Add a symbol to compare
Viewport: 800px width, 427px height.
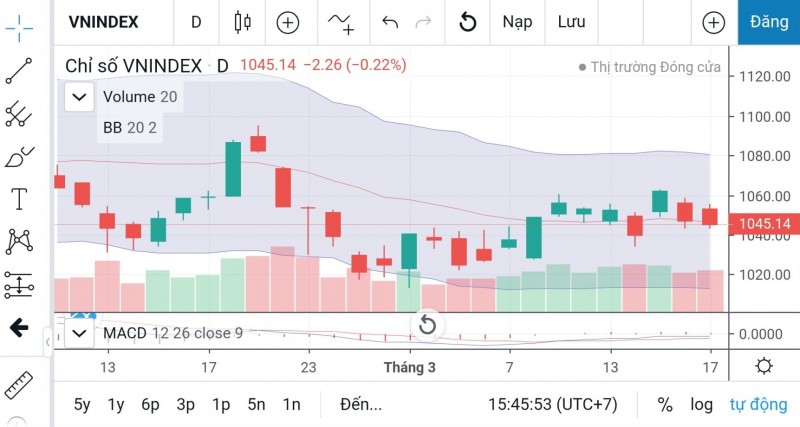(288, 21)
